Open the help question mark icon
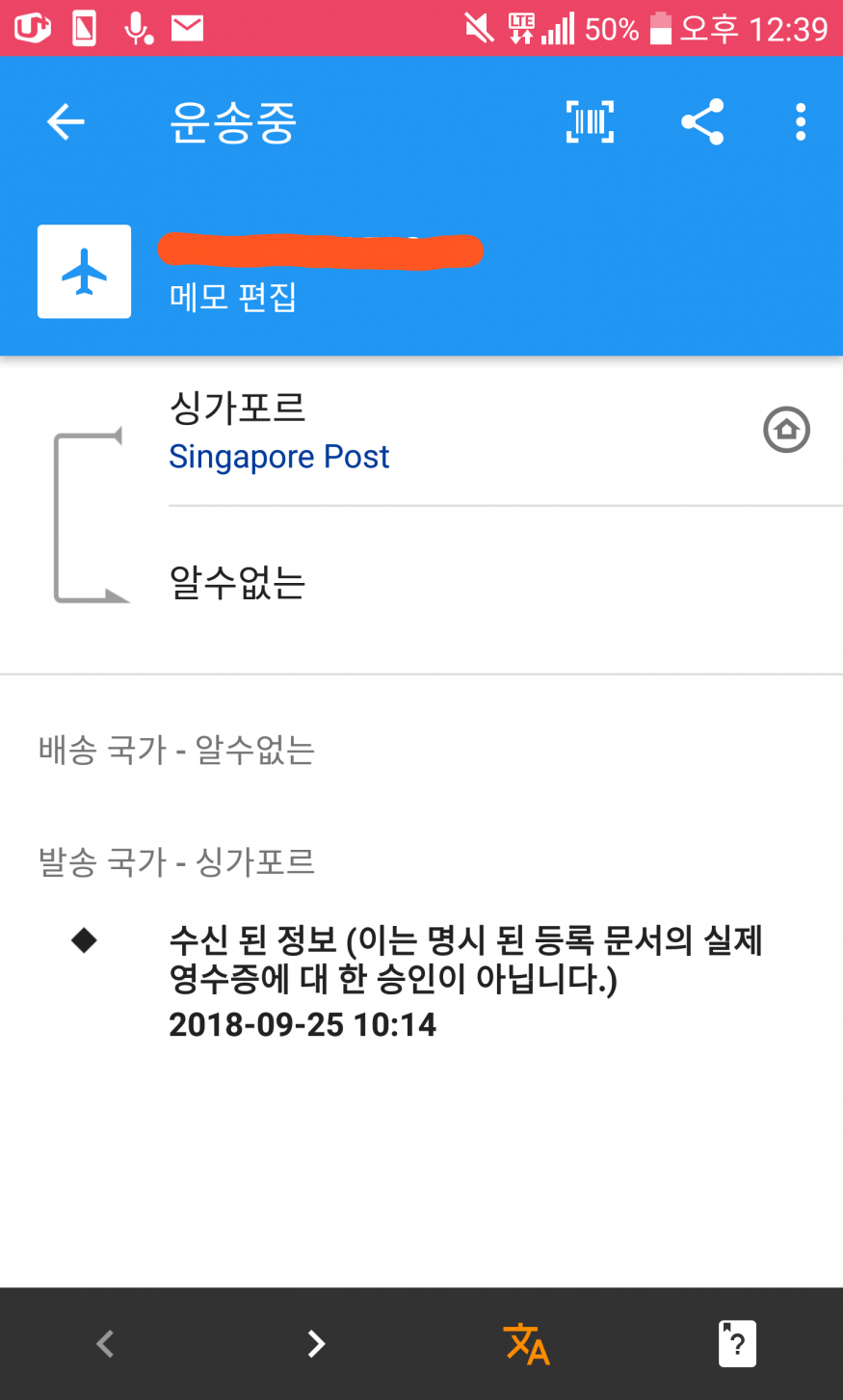The height and width of the screenshot is (1400, 843). (737, 1343)
